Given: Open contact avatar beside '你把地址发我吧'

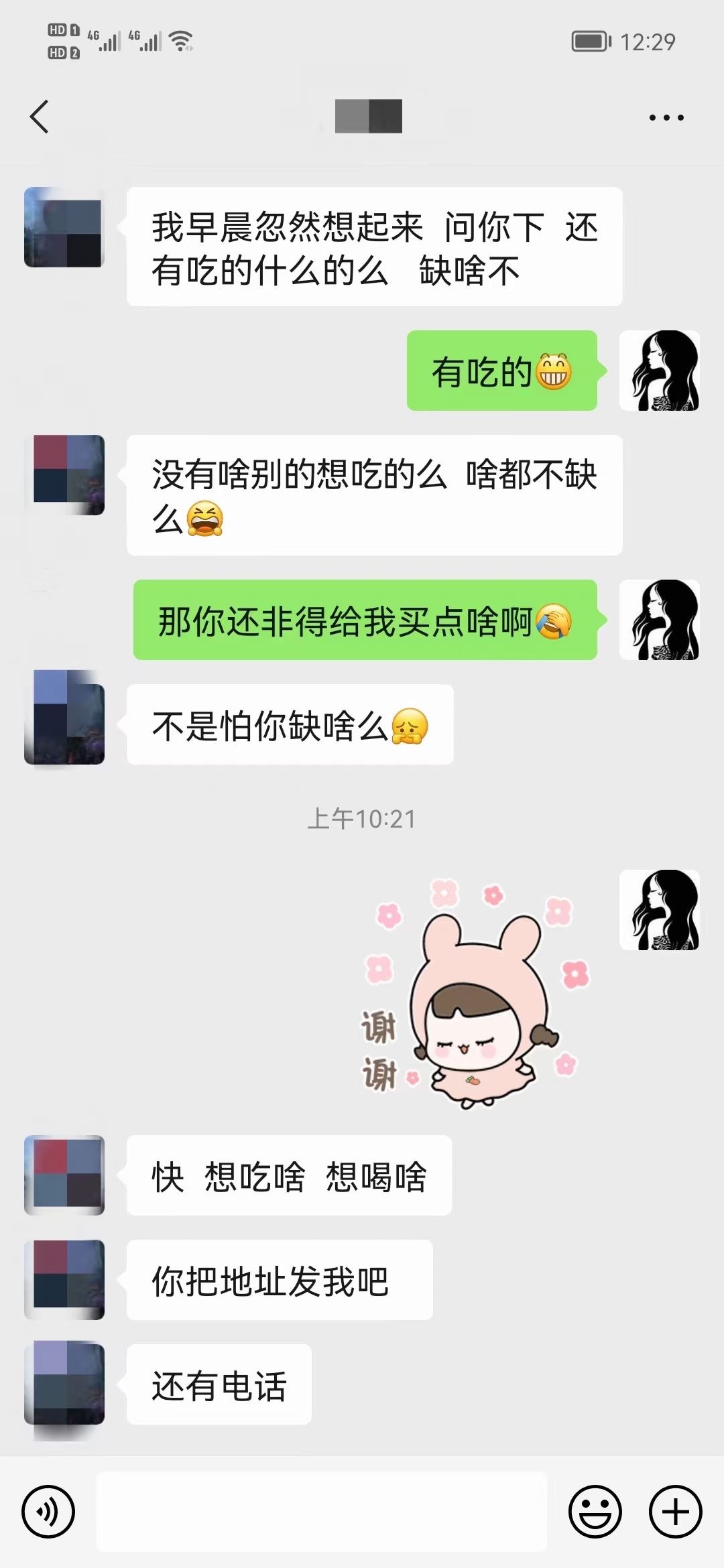Looking at the screenshot, I should point(64,1279).
